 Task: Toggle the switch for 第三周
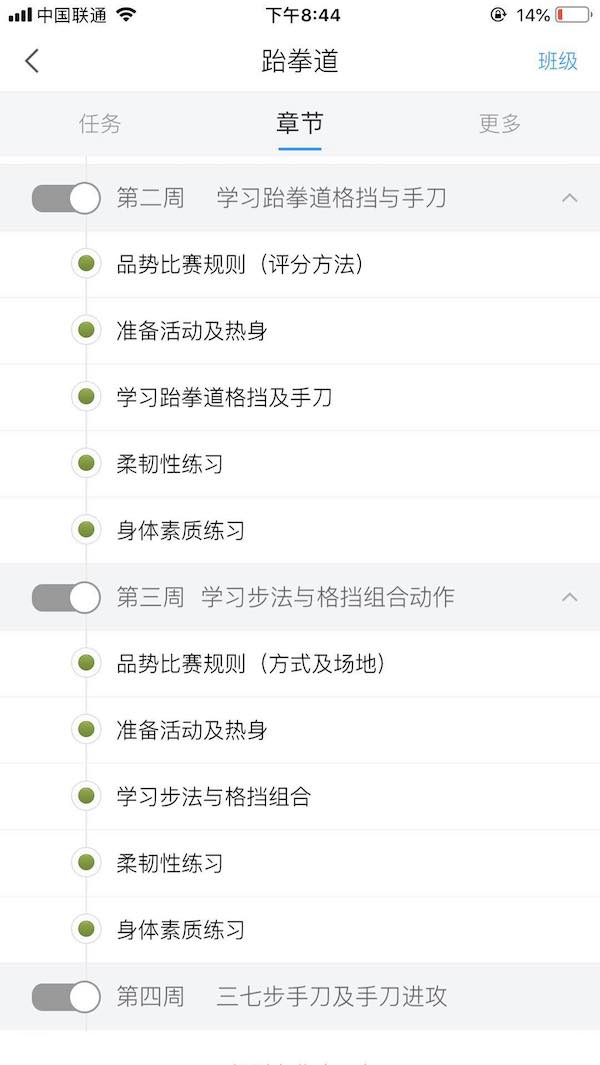tap(66, 598)
